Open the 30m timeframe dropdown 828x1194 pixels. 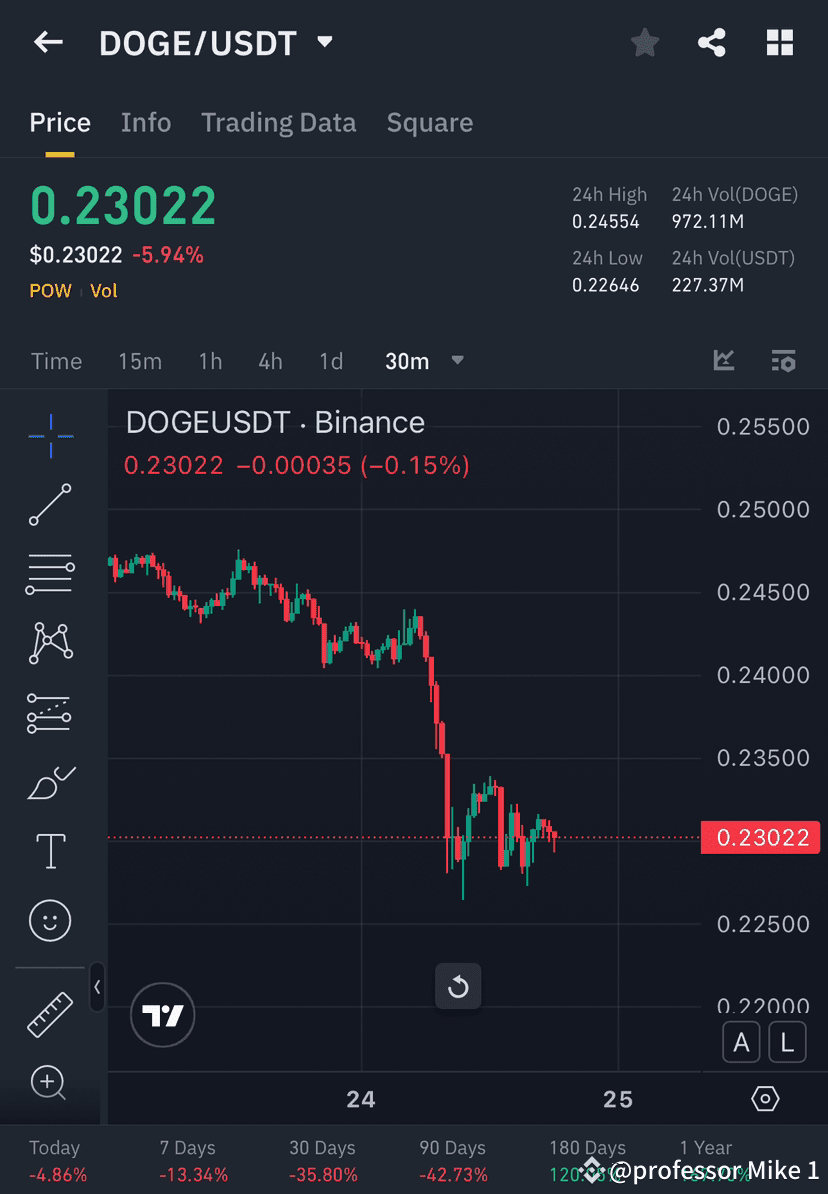(457, 362)
